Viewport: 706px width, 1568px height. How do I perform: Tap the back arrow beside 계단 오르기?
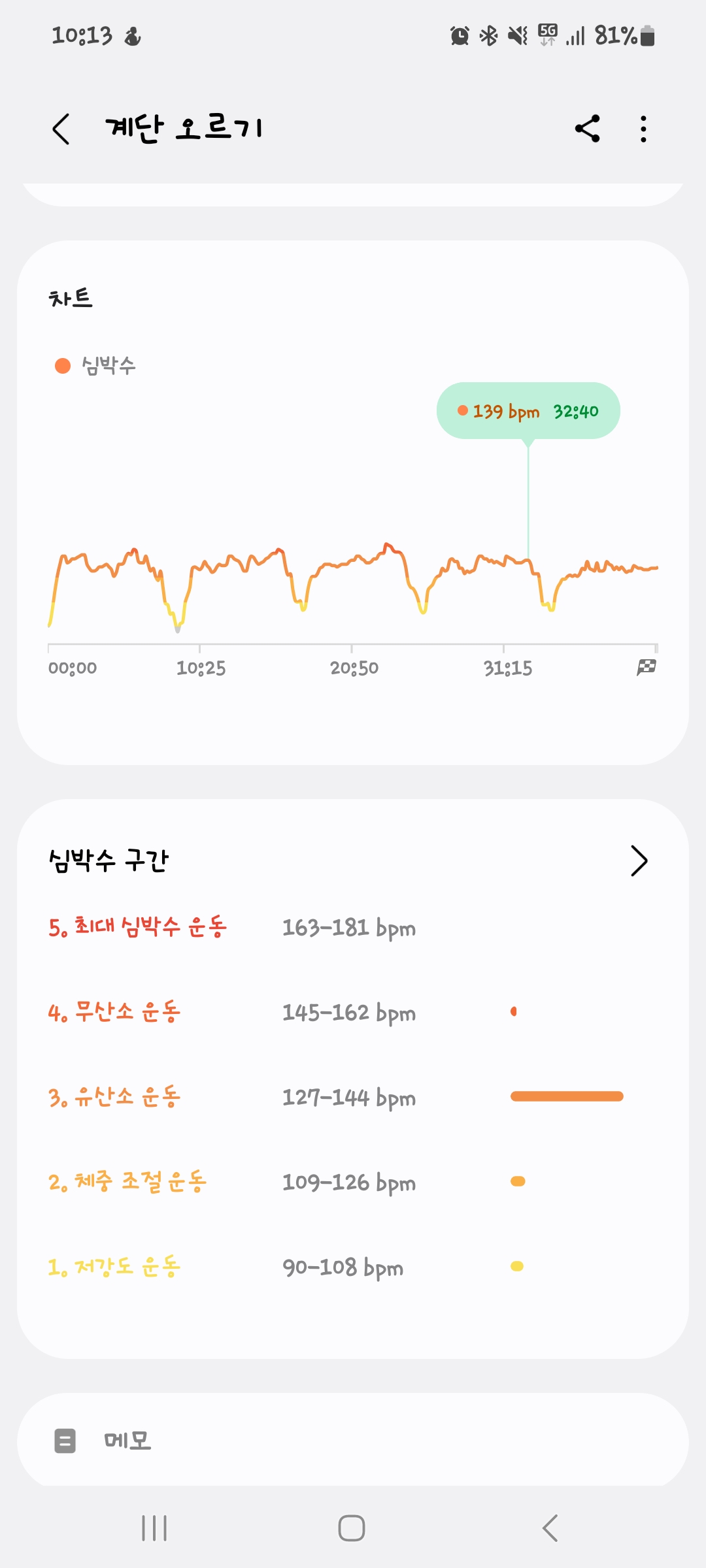61,127
